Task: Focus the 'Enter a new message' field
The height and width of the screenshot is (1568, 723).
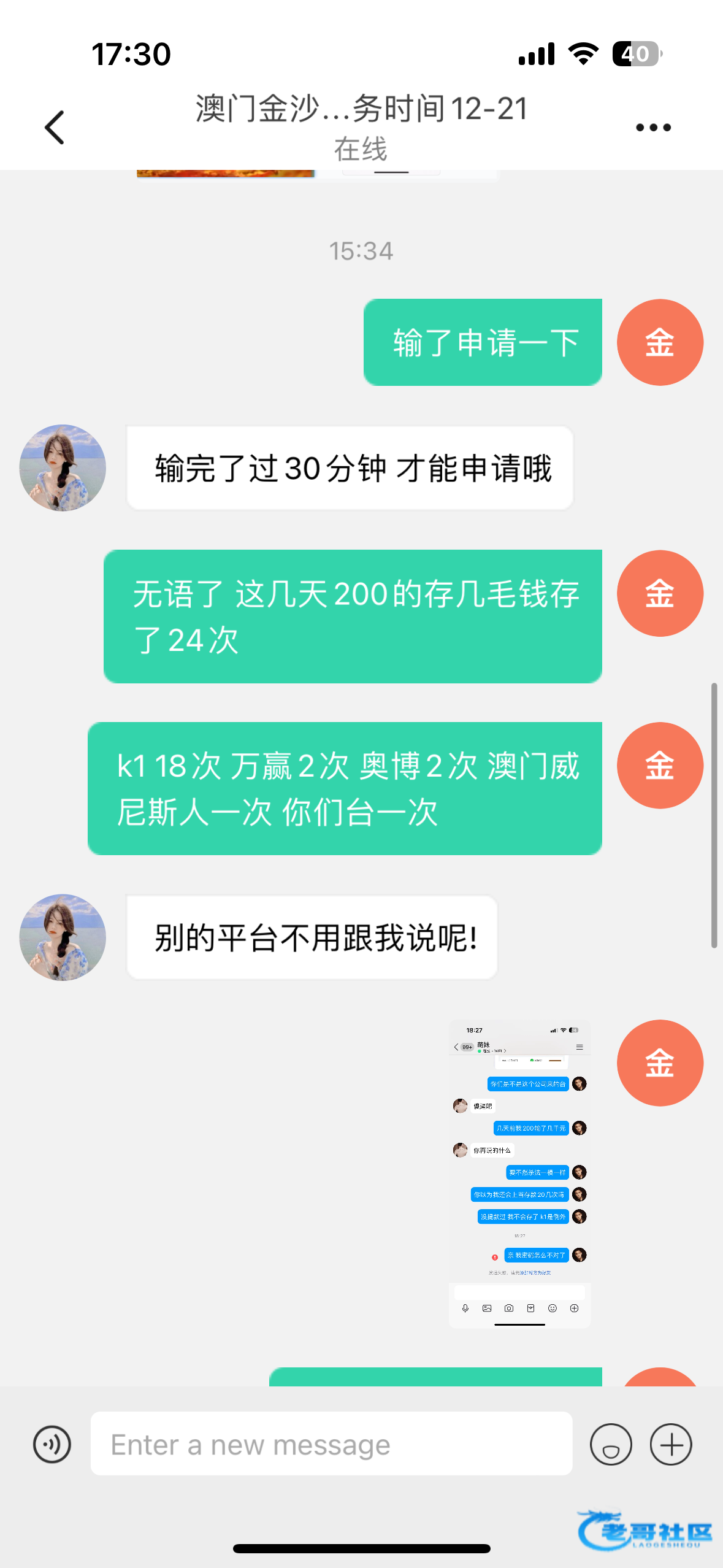Action: [x=331, y=1444]
